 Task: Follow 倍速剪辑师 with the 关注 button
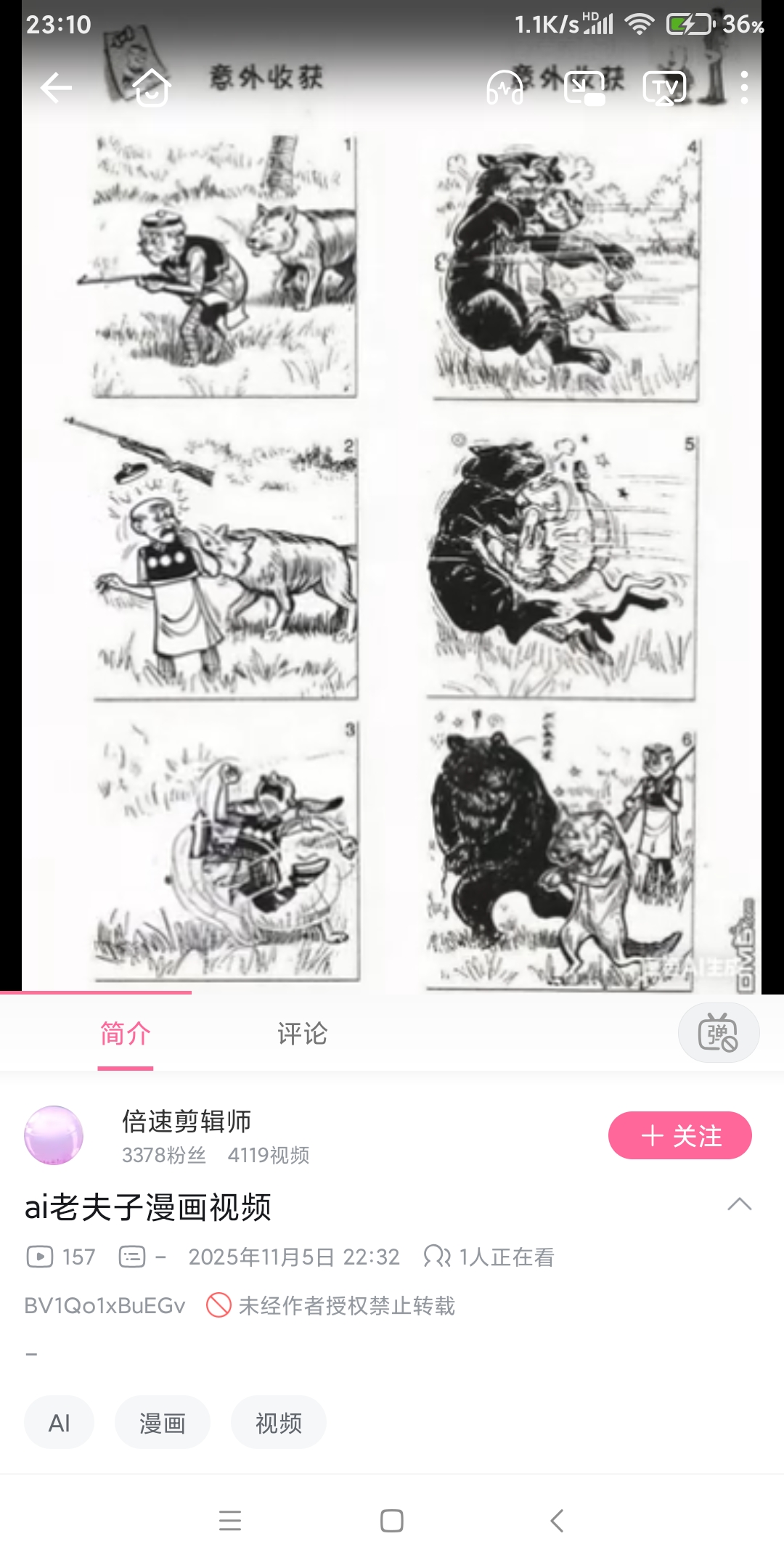click(679, 1135)
